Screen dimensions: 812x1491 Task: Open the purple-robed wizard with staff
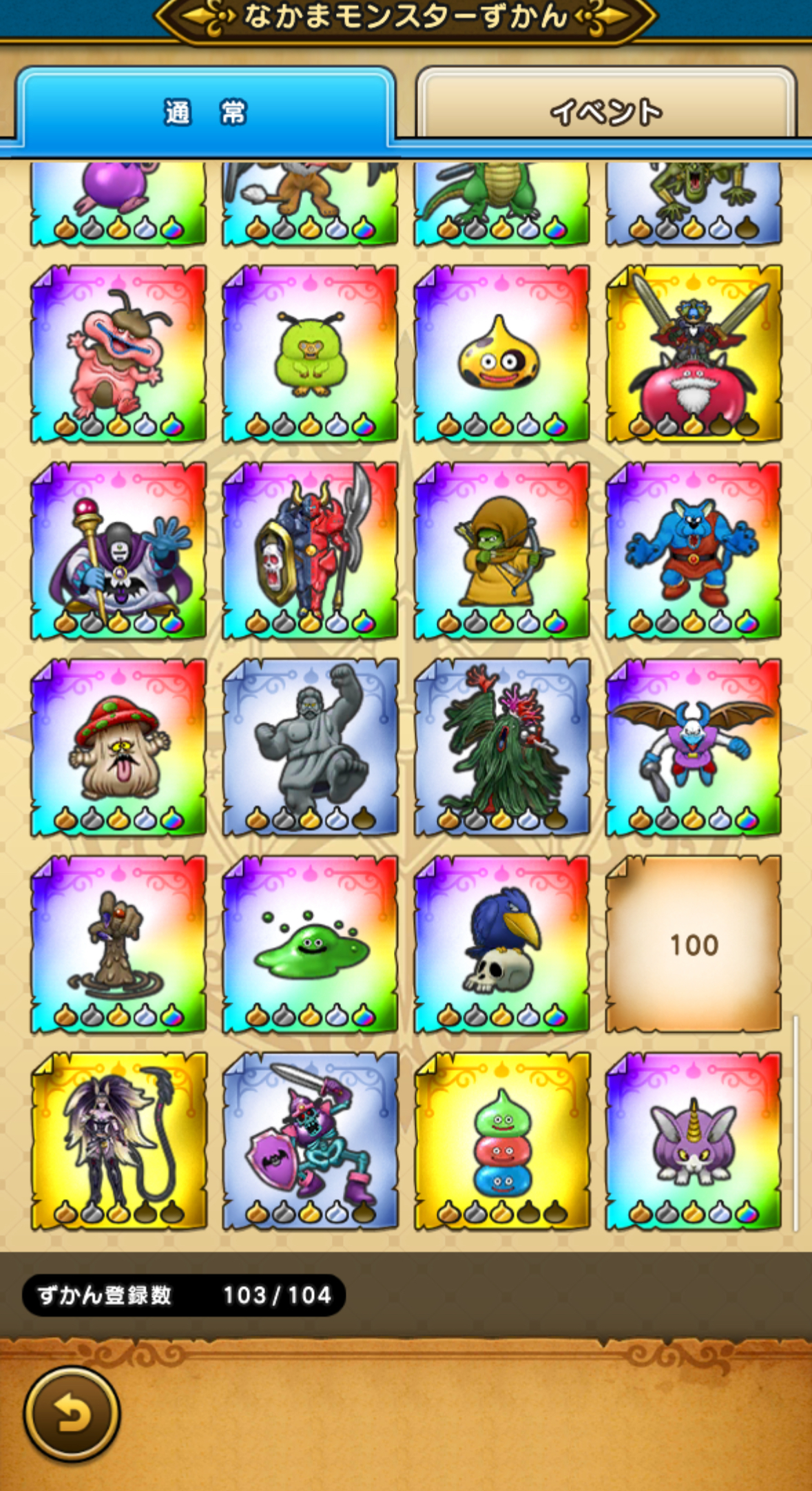tap(118, 550)
